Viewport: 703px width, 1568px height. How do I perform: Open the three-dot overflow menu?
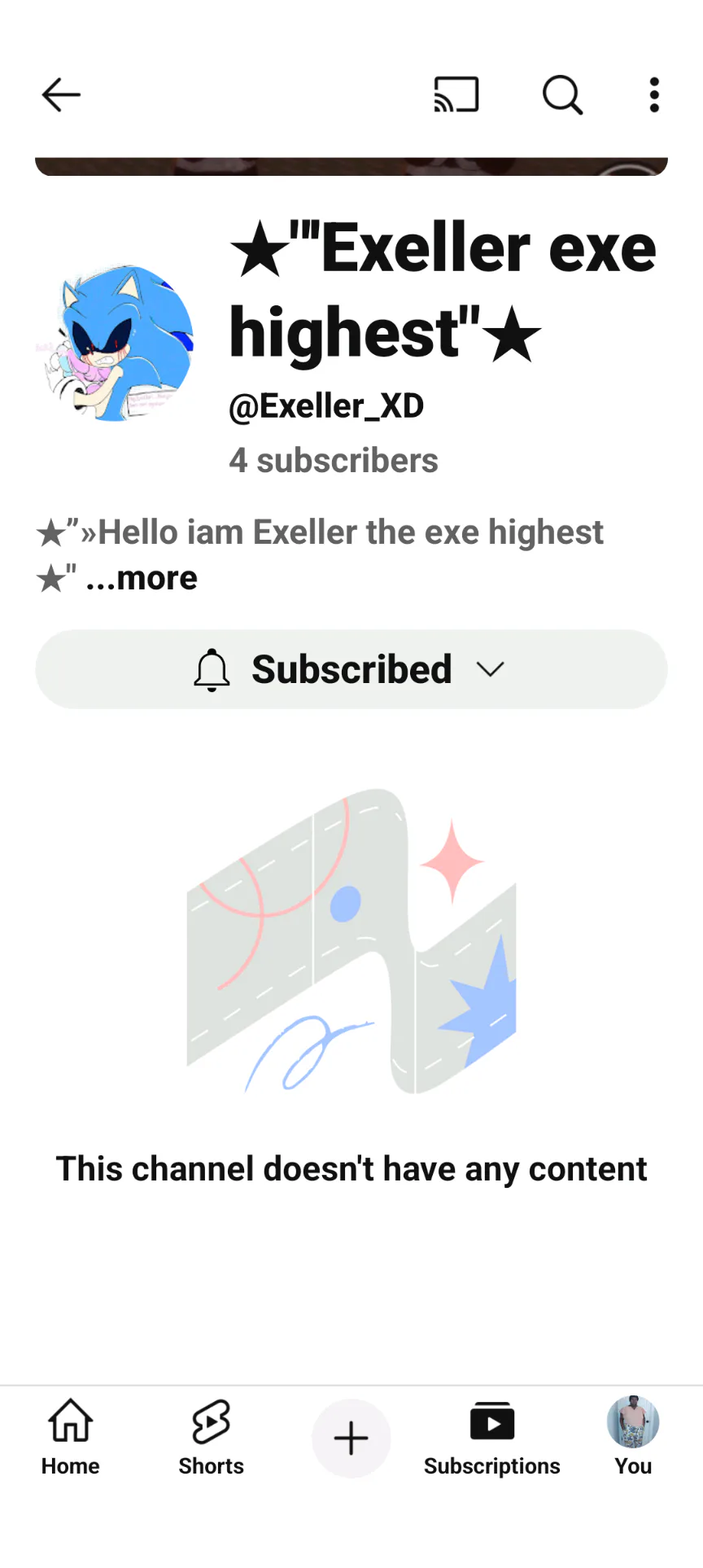[654, 94]
